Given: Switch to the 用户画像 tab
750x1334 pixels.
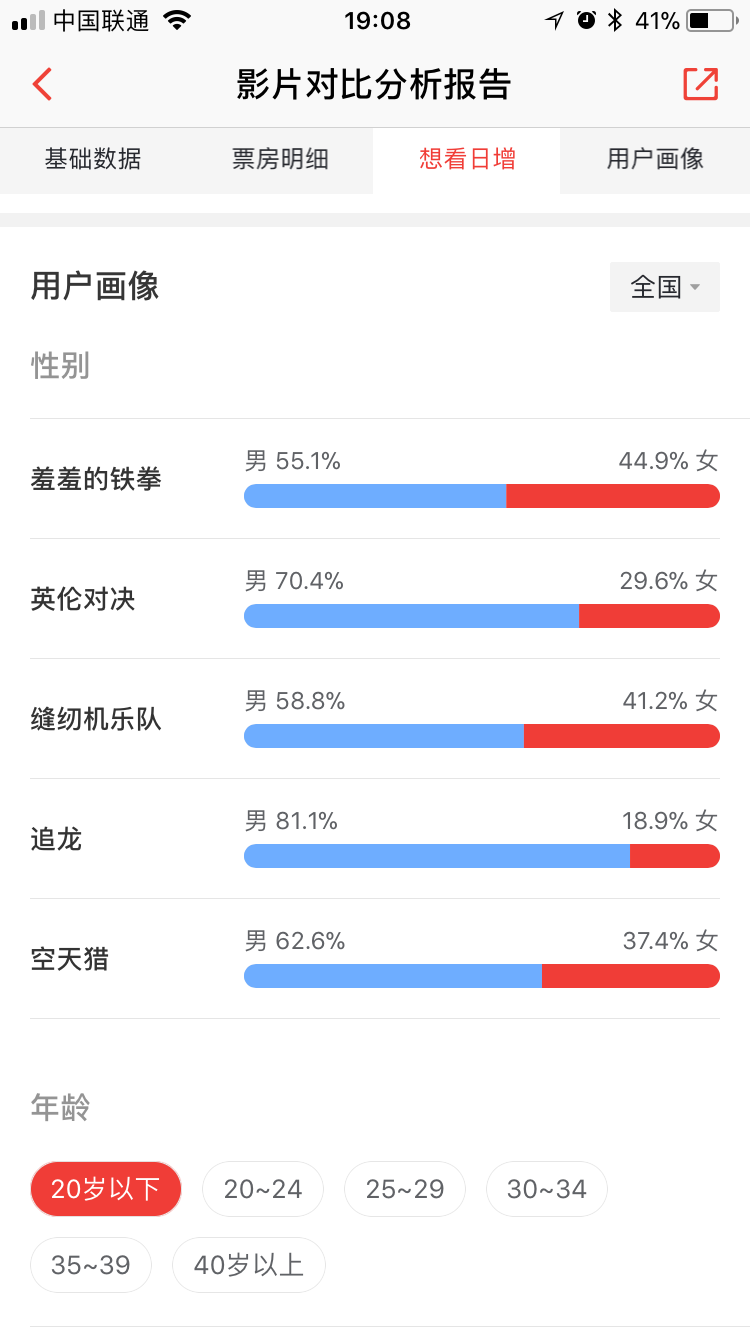Looking at the screenshot, I should (x=655, y=159).
